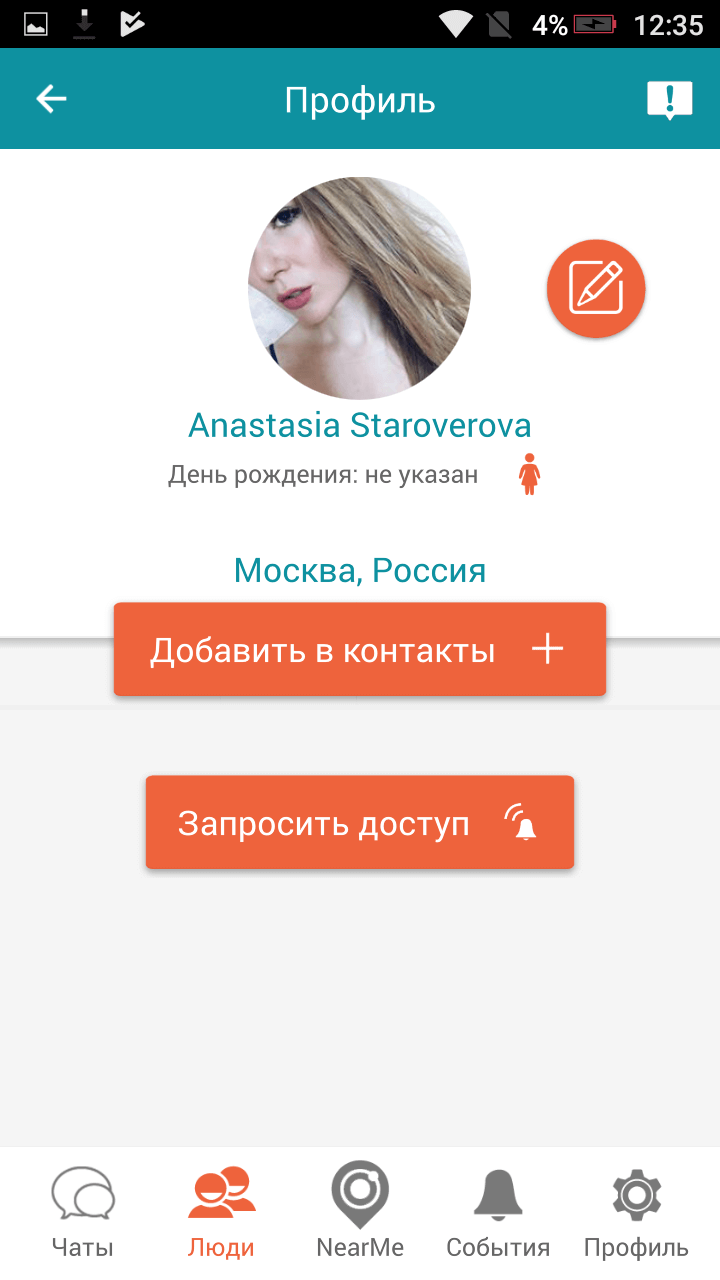The height and width of the screenshot is (1280, 720).
Task: Open the report/alert icon in the top bar
Action: [x=668, y=98]
